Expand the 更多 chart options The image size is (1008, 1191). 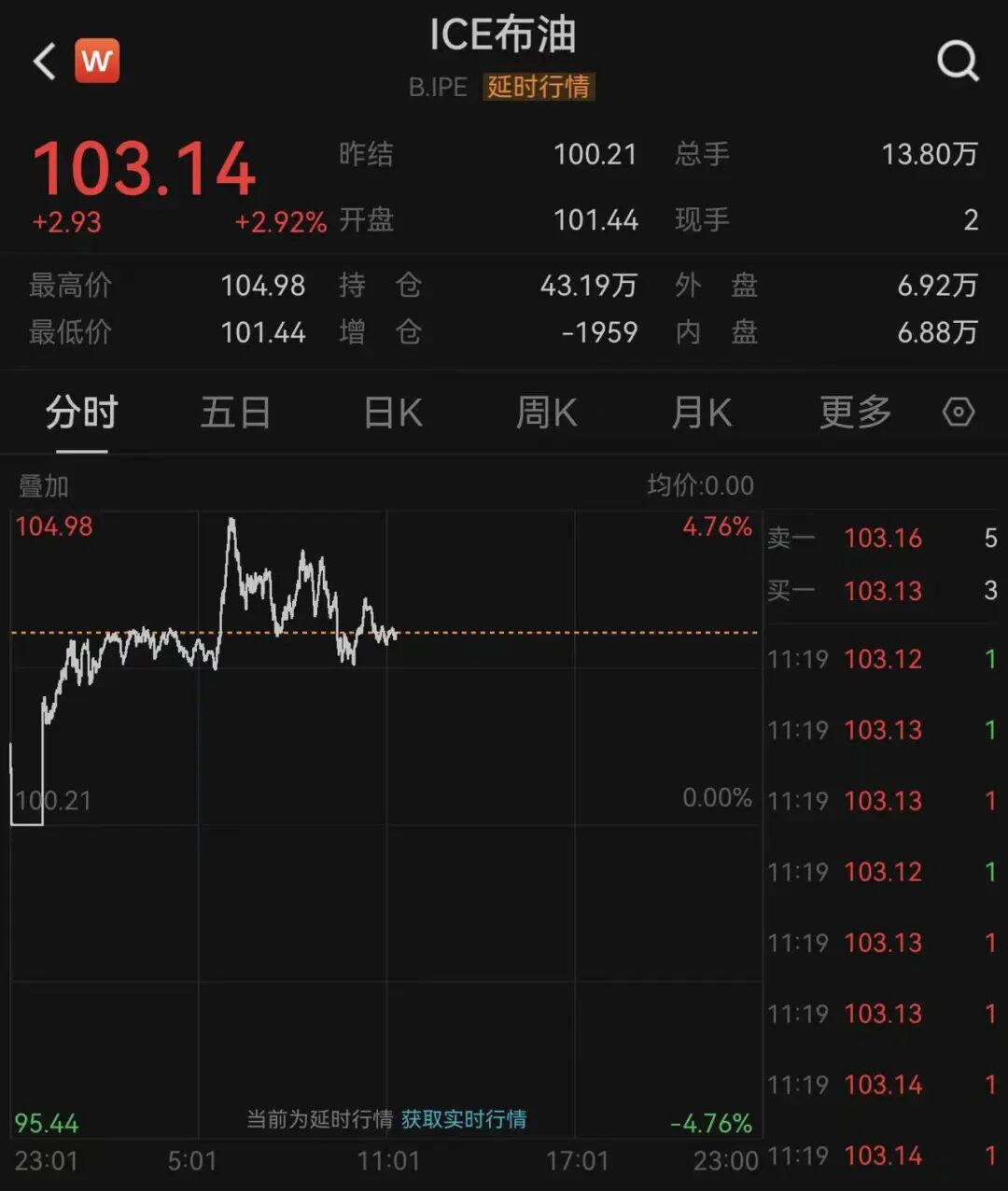pos(855,413)
